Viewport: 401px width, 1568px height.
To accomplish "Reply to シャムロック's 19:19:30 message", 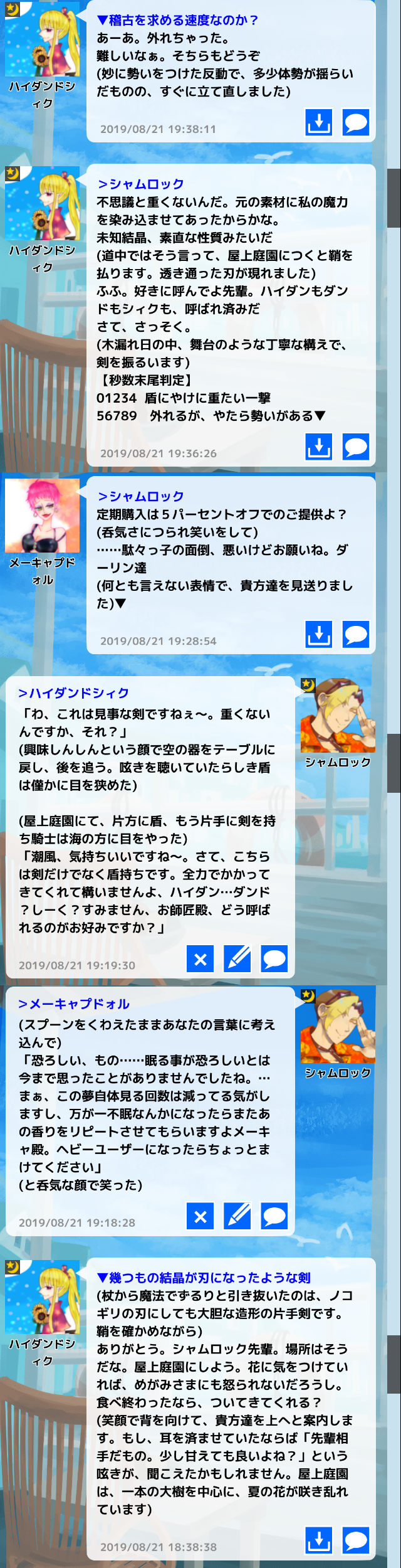I will pos(274,959).
